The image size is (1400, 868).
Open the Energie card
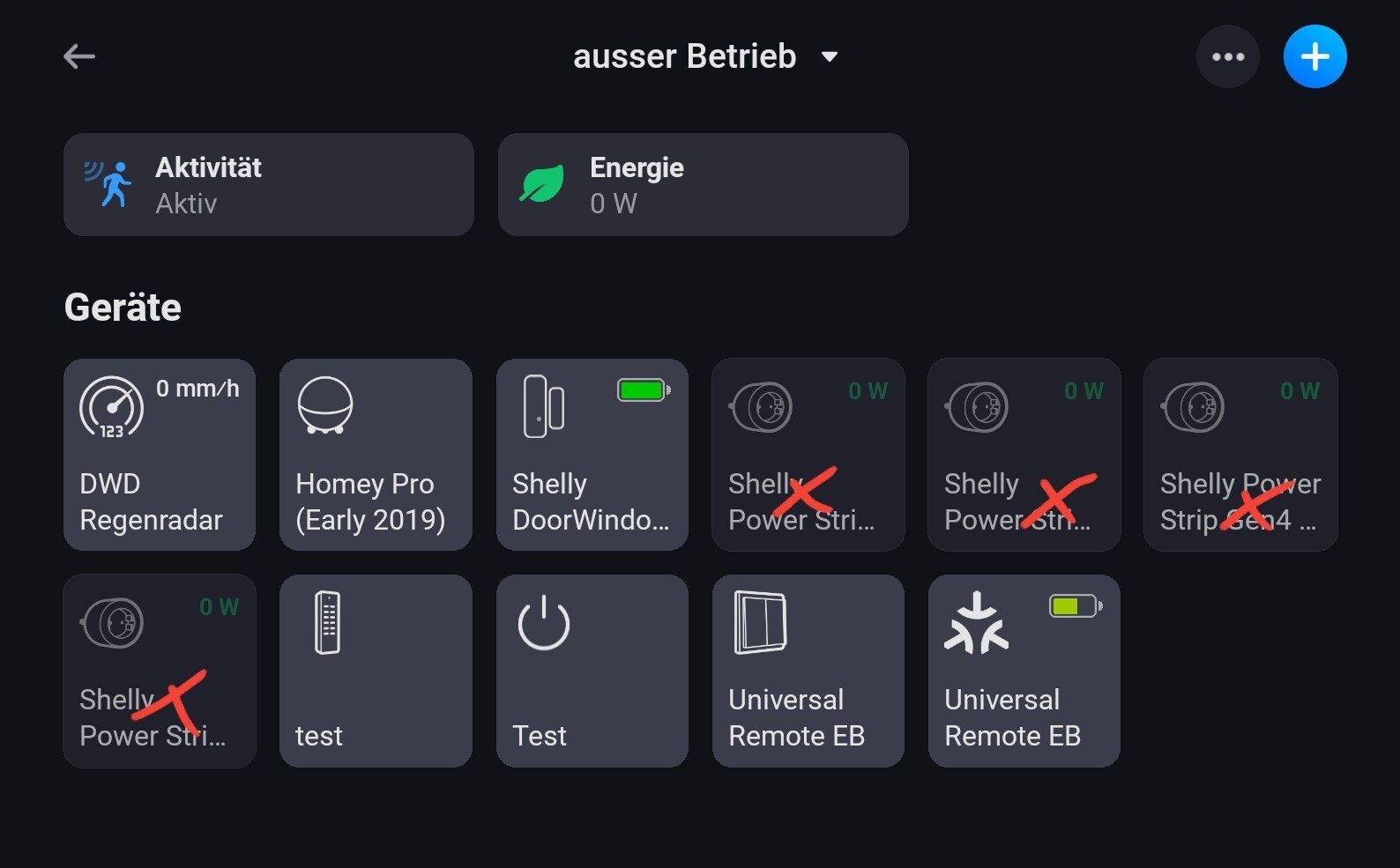[703, 184]
